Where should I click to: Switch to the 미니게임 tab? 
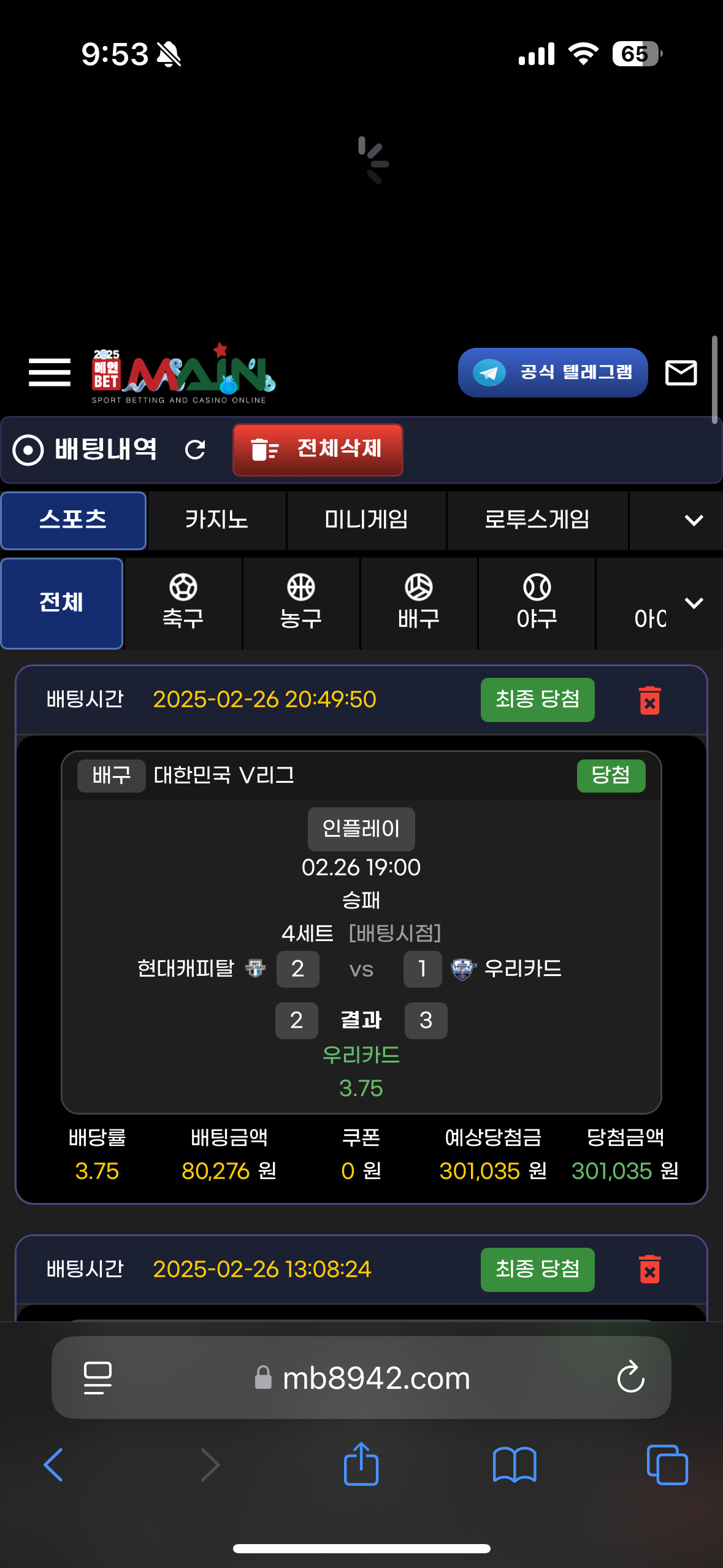point(366,520)
